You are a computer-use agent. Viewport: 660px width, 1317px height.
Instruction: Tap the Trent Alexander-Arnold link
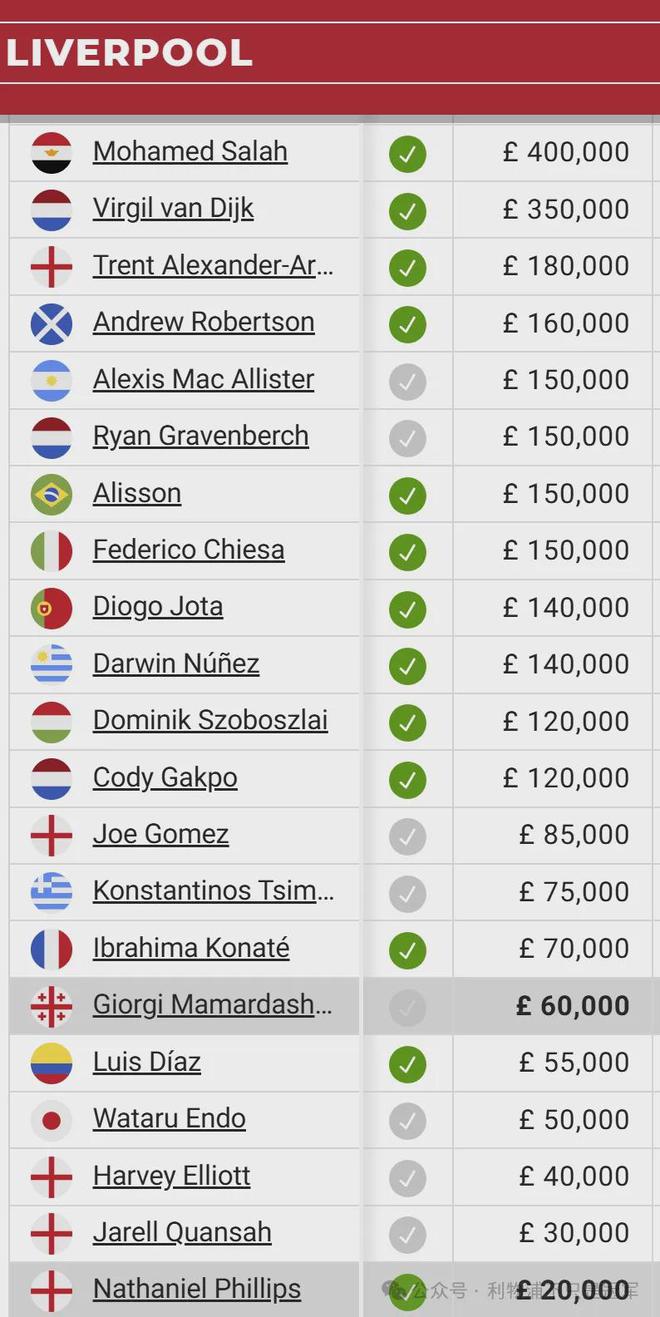pos(213,266)
